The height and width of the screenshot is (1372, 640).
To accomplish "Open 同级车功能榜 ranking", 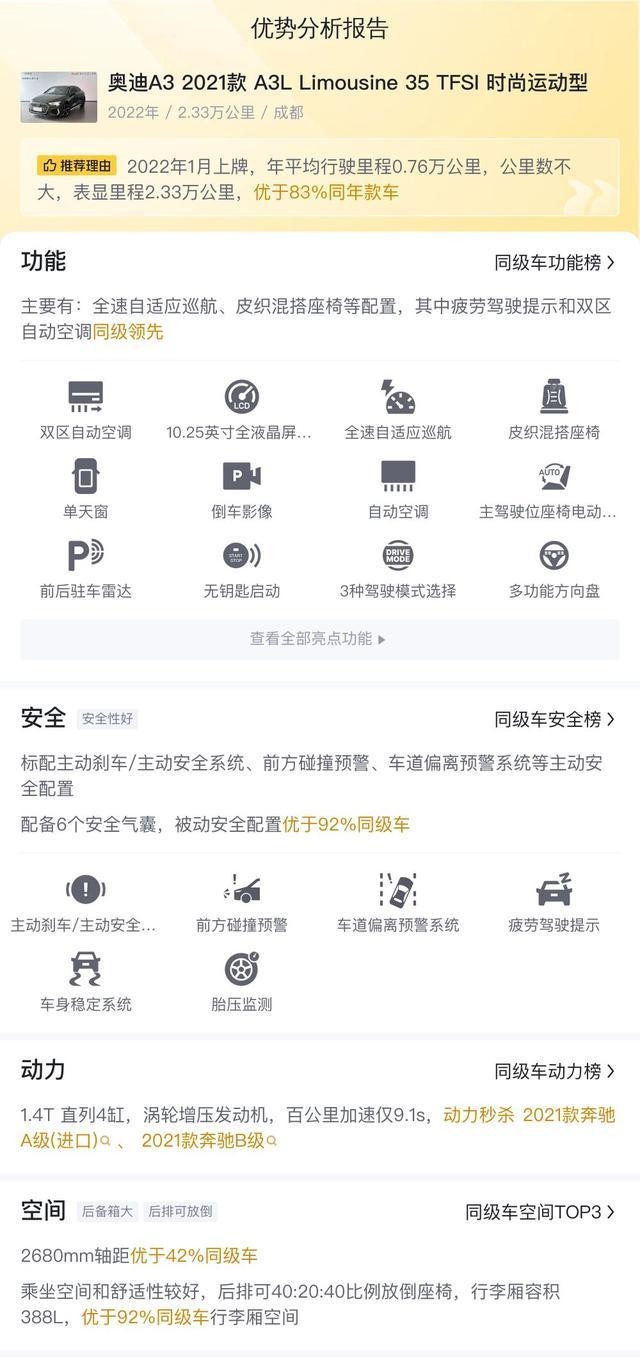I will (554, 263).
